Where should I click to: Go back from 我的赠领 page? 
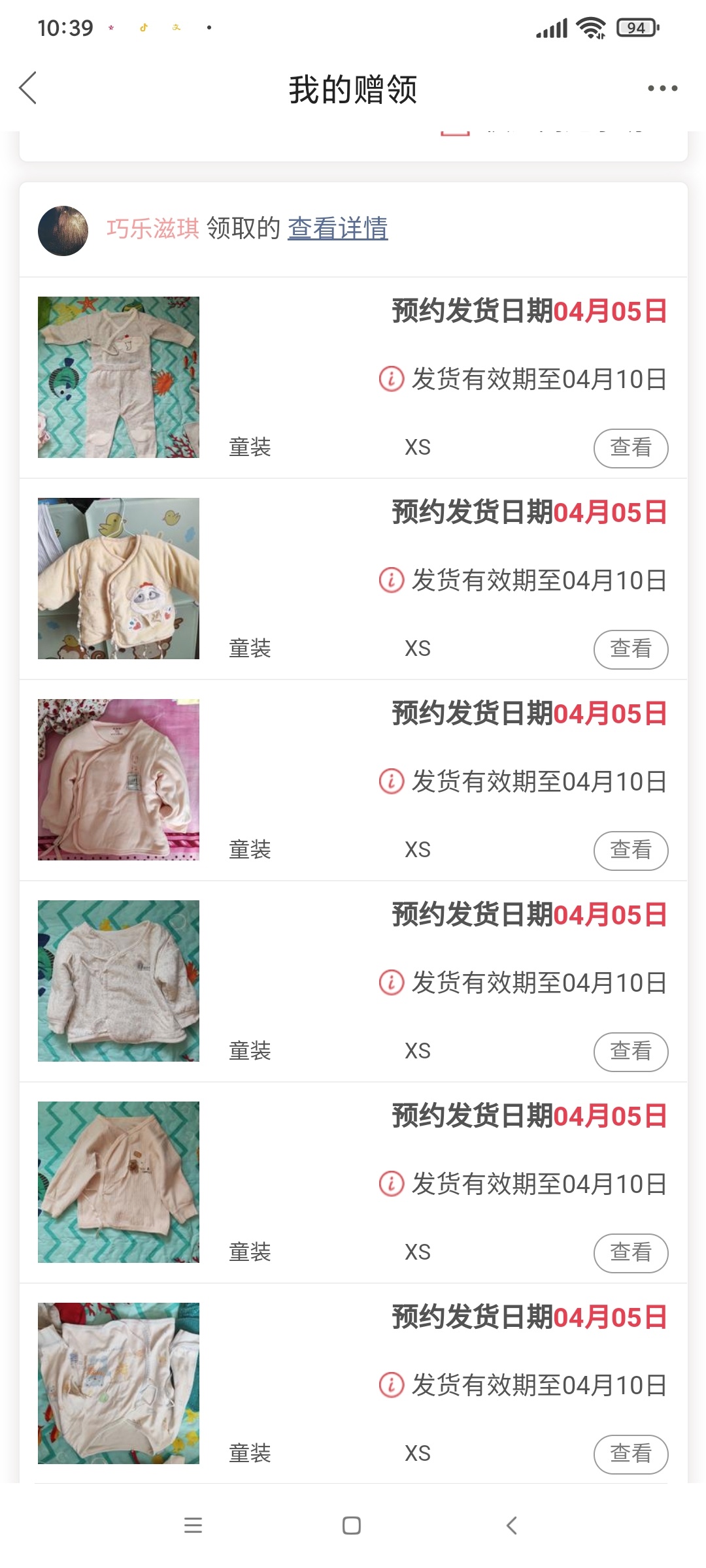click(x=27, y=88)
